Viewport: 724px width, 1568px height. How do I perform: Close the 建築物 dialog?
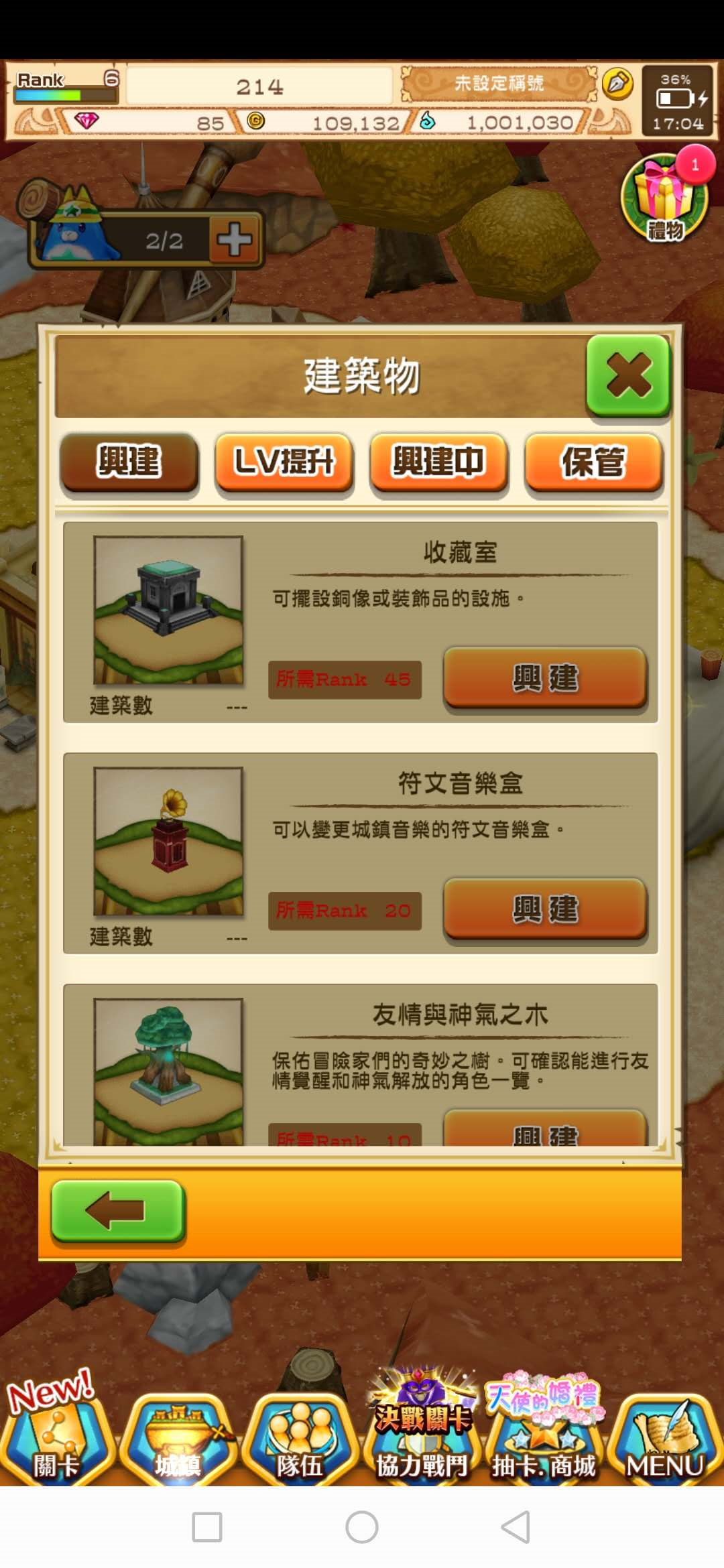627,376
